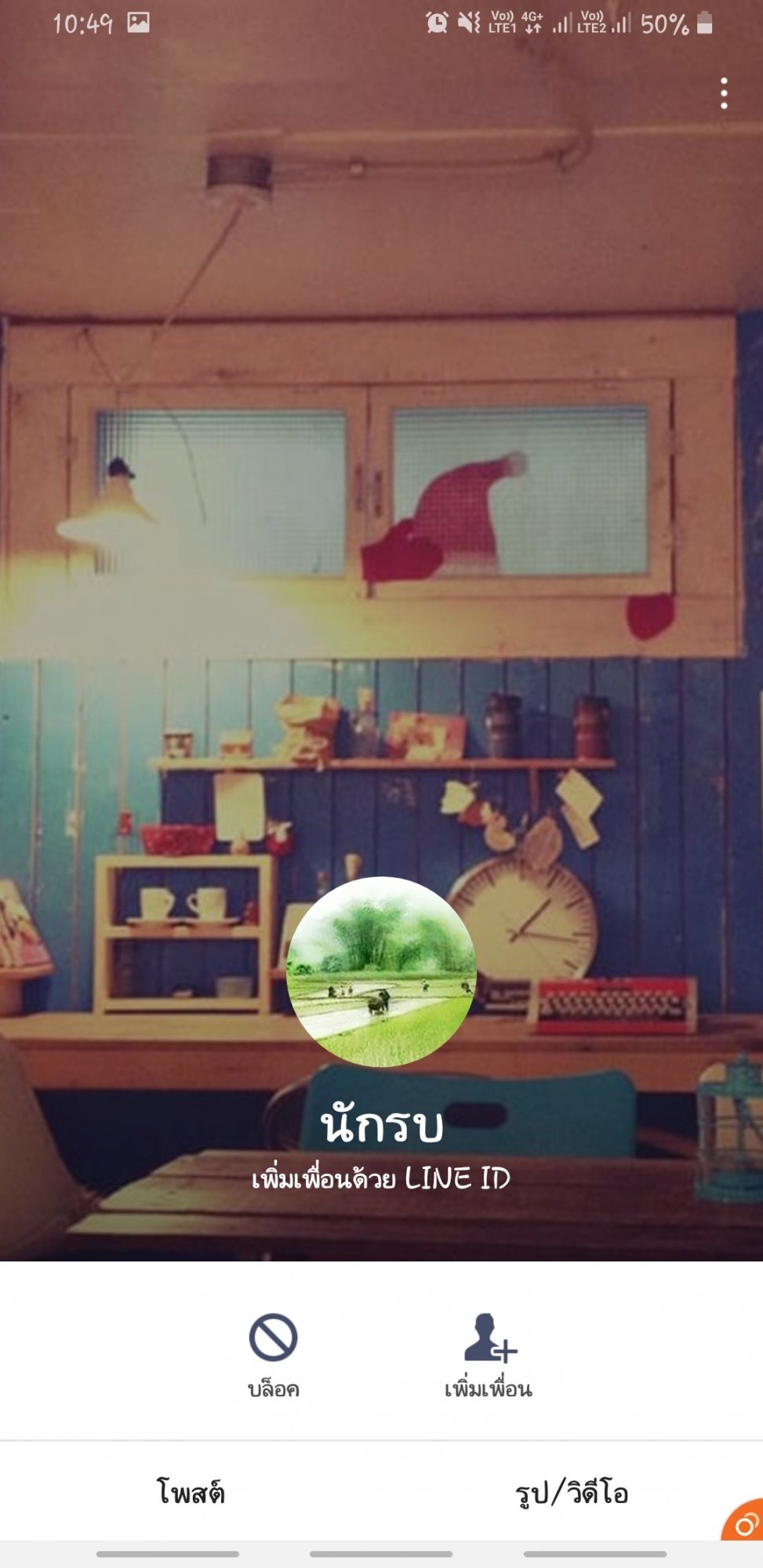Block this user with บล็อค
Screen dimensions: 763x1568
pos(273,1356)
